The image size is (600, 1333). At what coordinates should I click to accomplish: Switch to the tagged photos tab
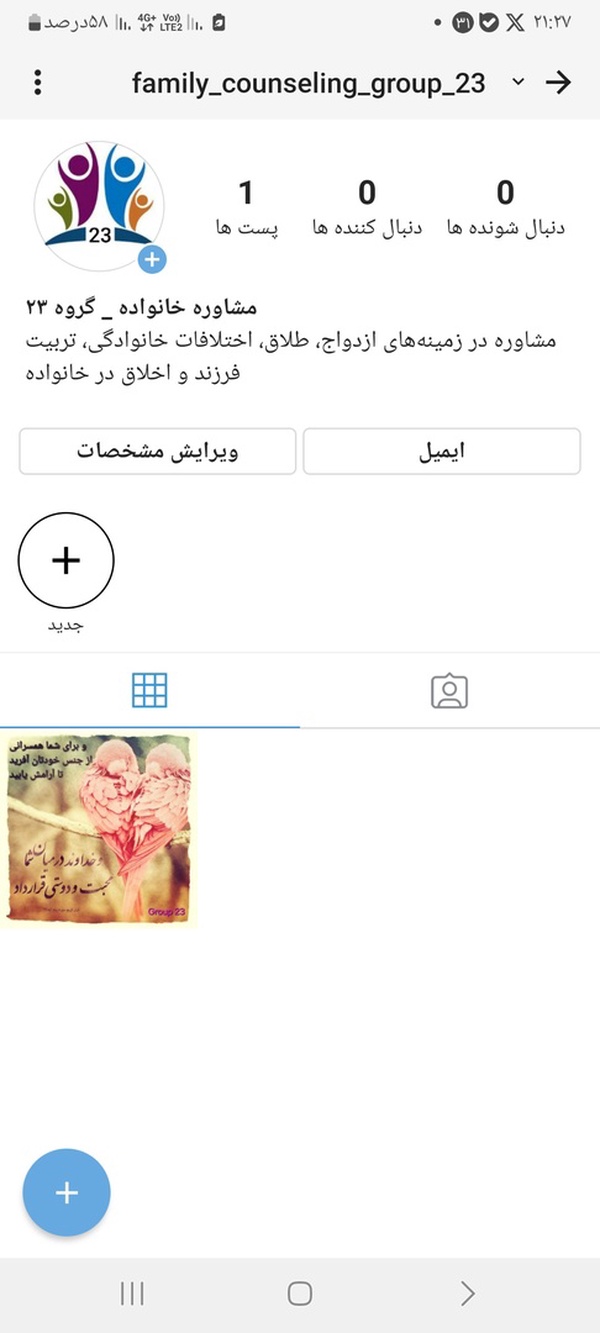450,690
